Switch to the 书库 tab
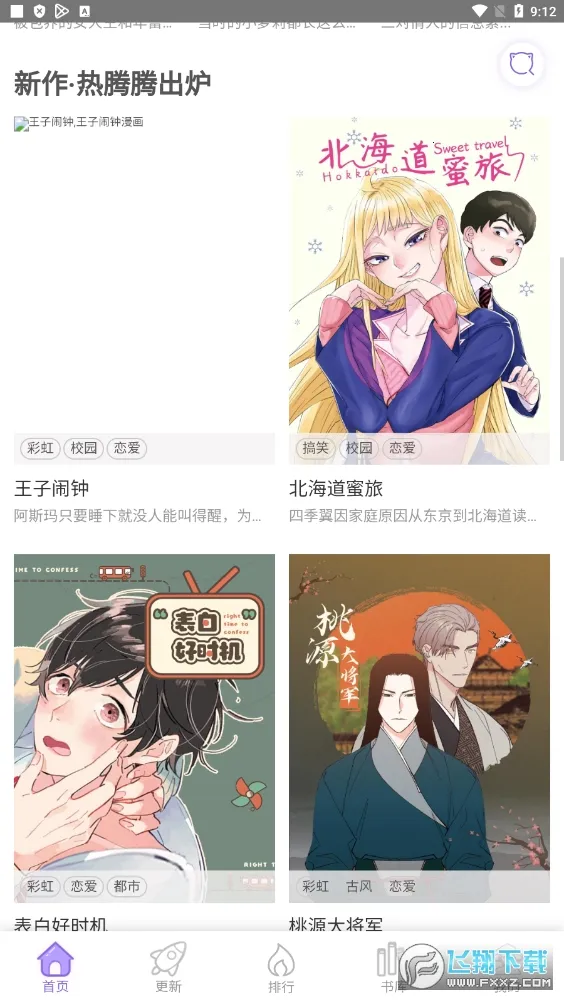The width and height of the screenshot is (564, 1002). [393, 967]
